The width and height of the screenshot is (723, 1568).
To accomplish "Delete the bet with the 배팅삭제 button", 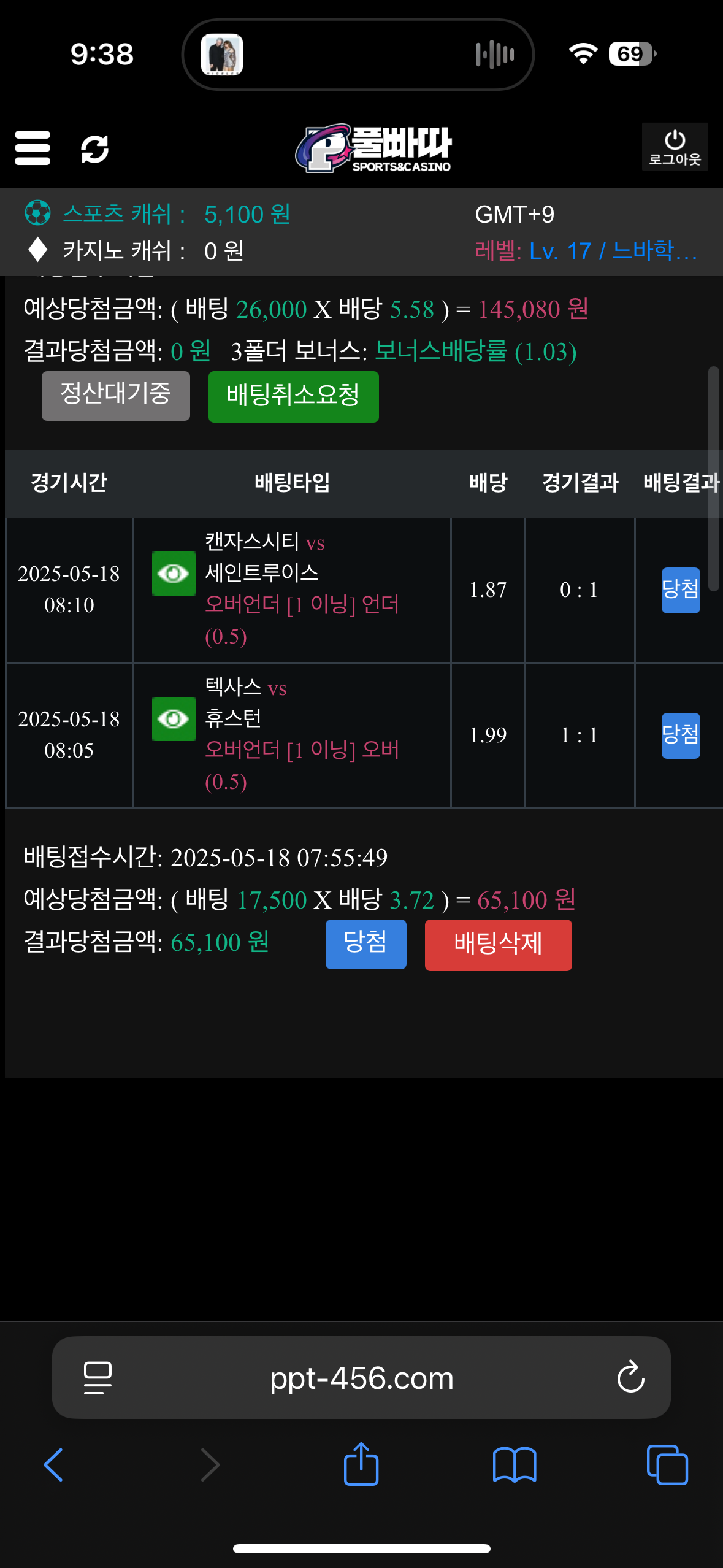I will point(498,945).
